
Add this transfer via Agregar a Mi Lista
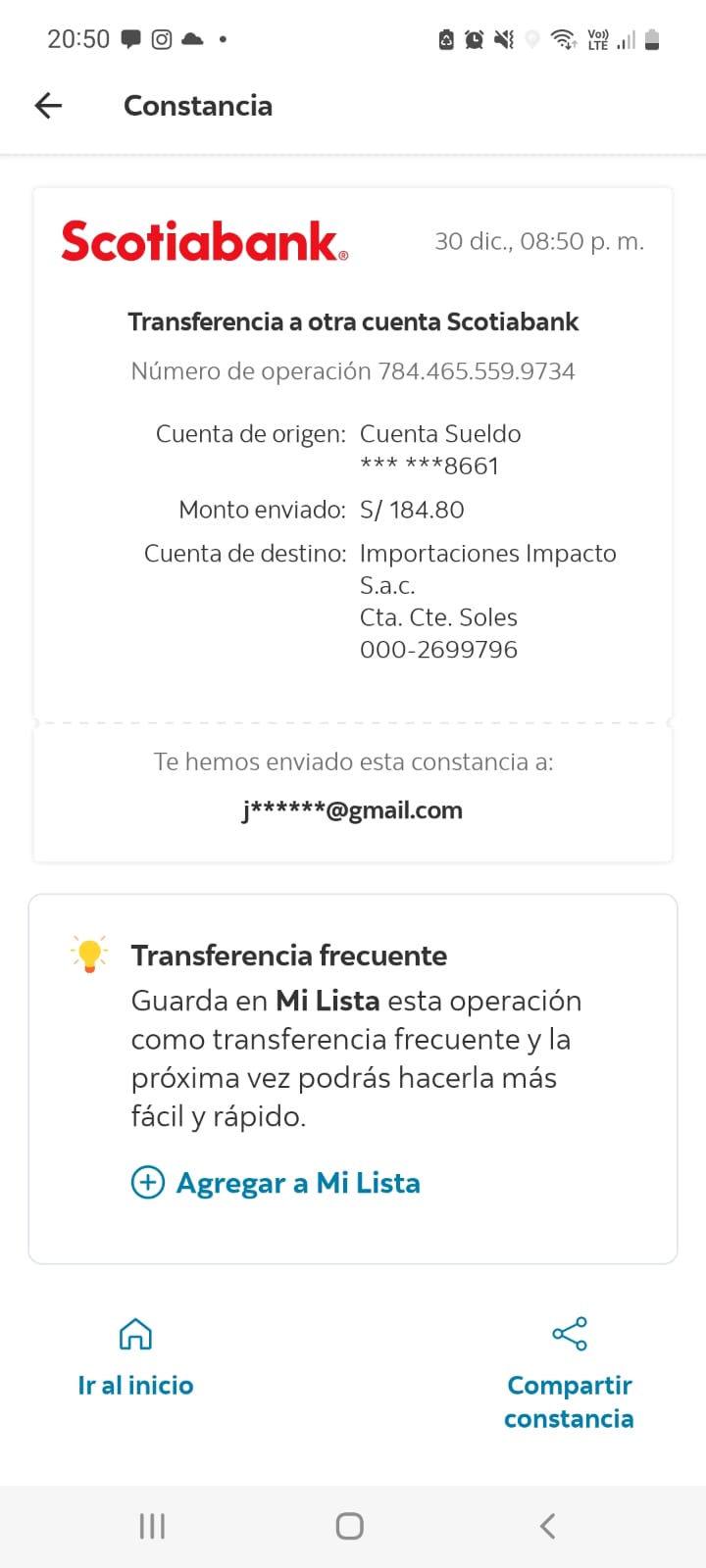276,1183
